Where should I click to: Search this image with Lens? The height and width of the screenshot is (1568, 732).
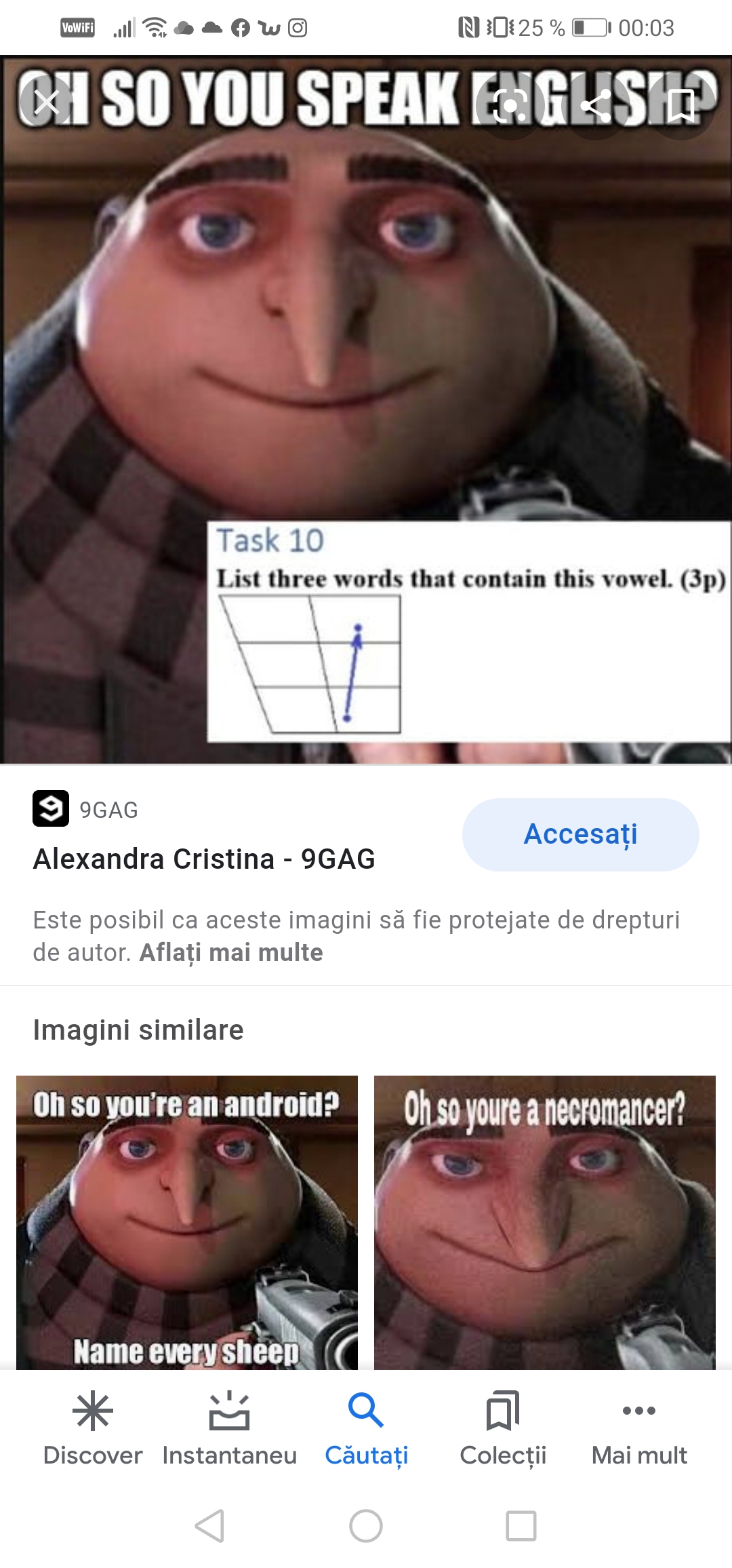tap(510, 105)
